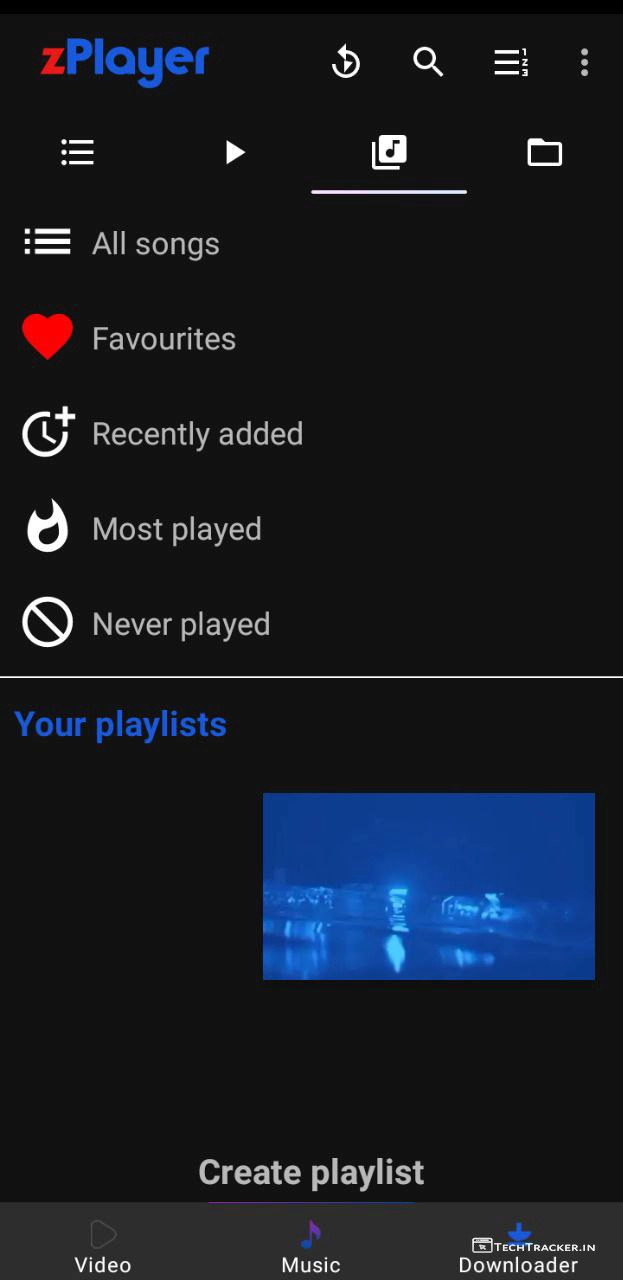This screenshot has height=1280, width=623.
Task: Switch to the song list tab
Action: [x=77, y=152]
